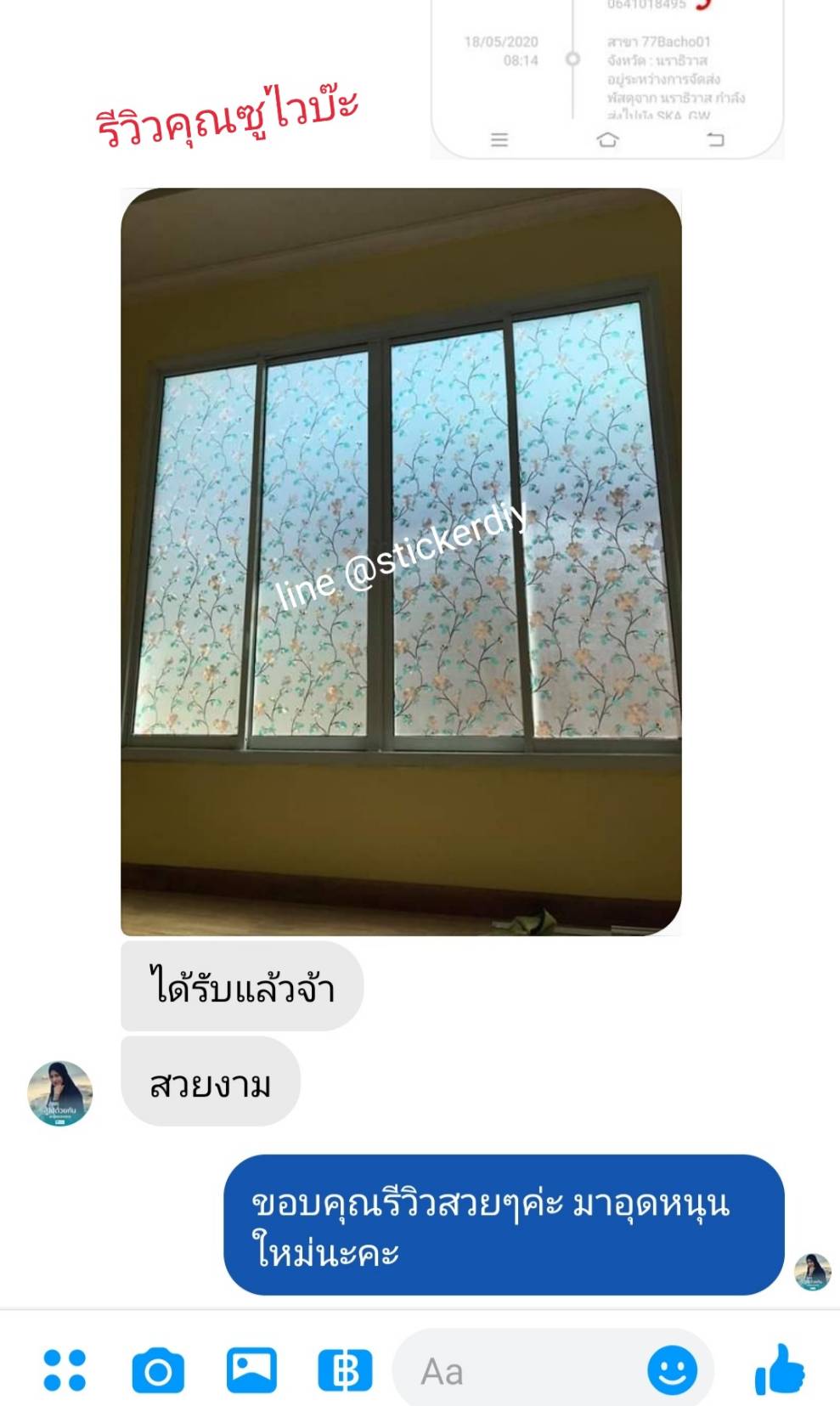Open the sent tracking screenshot image

click(x=607, y=78)
